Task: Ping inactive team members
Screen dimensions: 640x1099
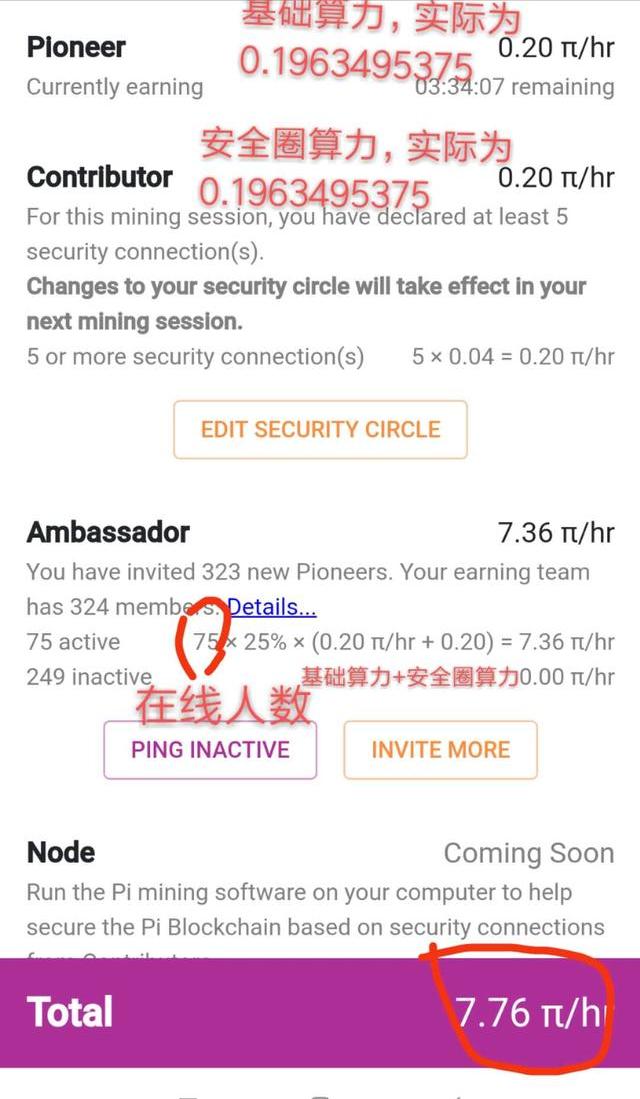Action: pos(210,750)
